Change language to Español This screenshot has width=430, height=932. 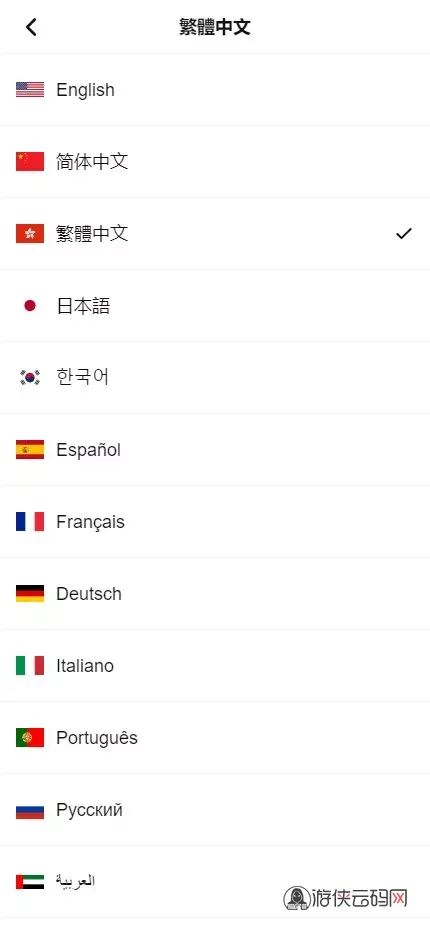(x=215, y=449)
